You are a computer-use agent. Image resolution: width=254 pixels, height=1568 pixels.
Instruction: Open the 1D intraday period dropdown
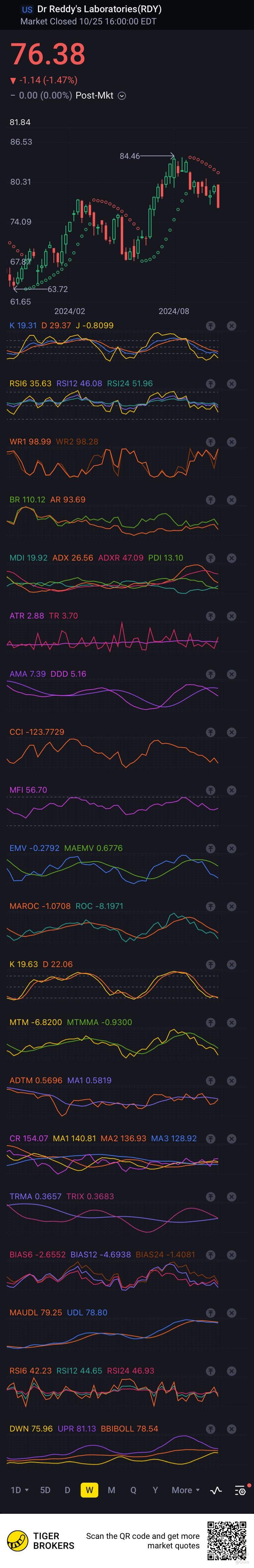pyautogui.click(x=20, y=1489)
